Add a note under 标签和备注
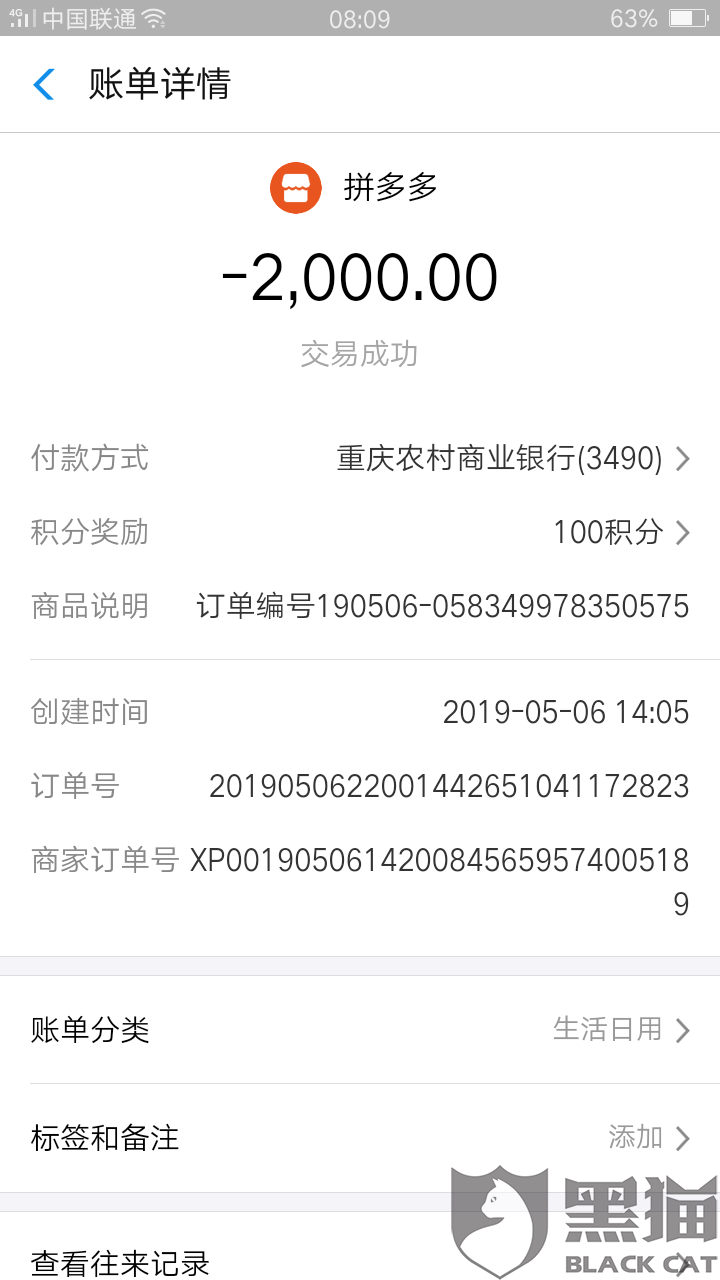The width and height of the screenshot is (720, 1280). (x=360, y=1138)
